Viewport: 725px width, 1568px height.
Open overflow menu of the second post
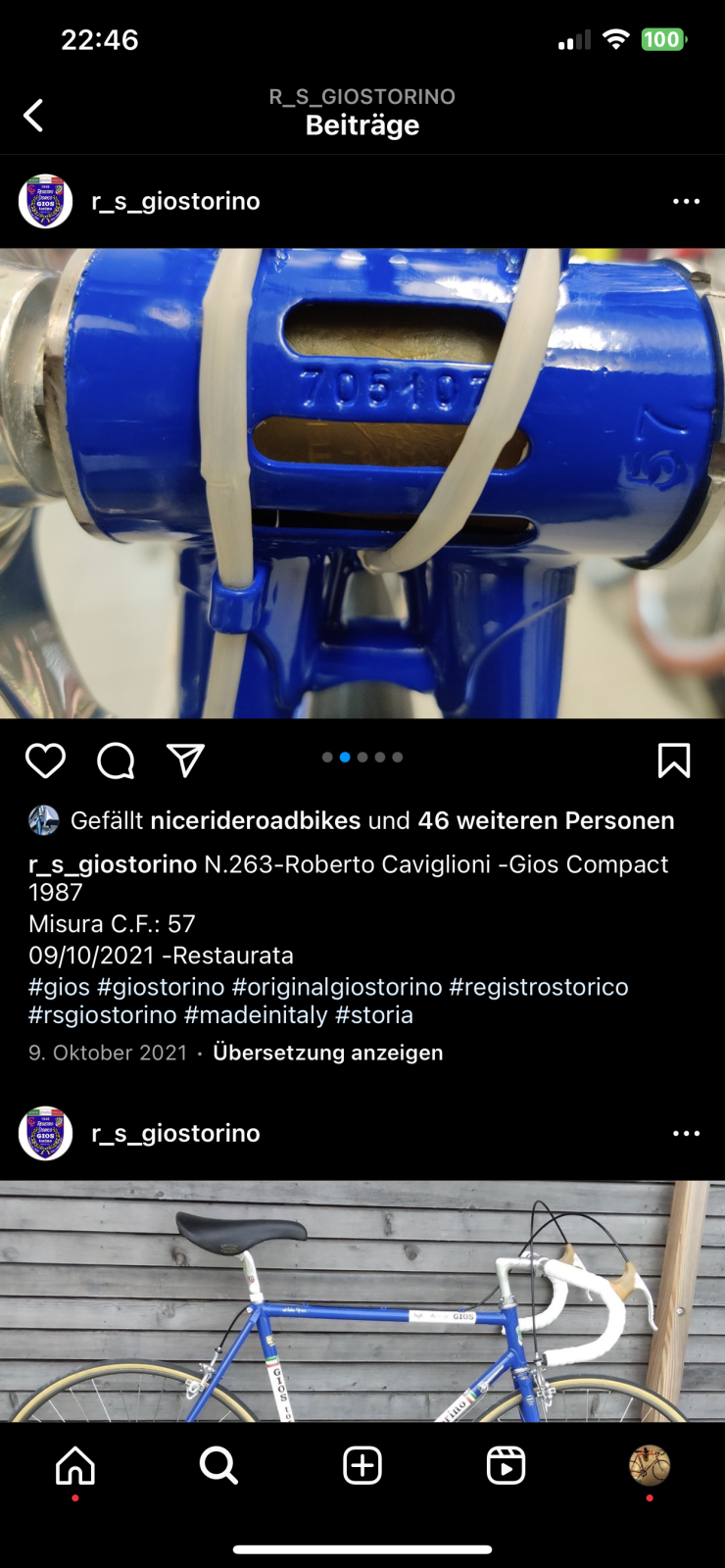click(x=686, y=1133)
